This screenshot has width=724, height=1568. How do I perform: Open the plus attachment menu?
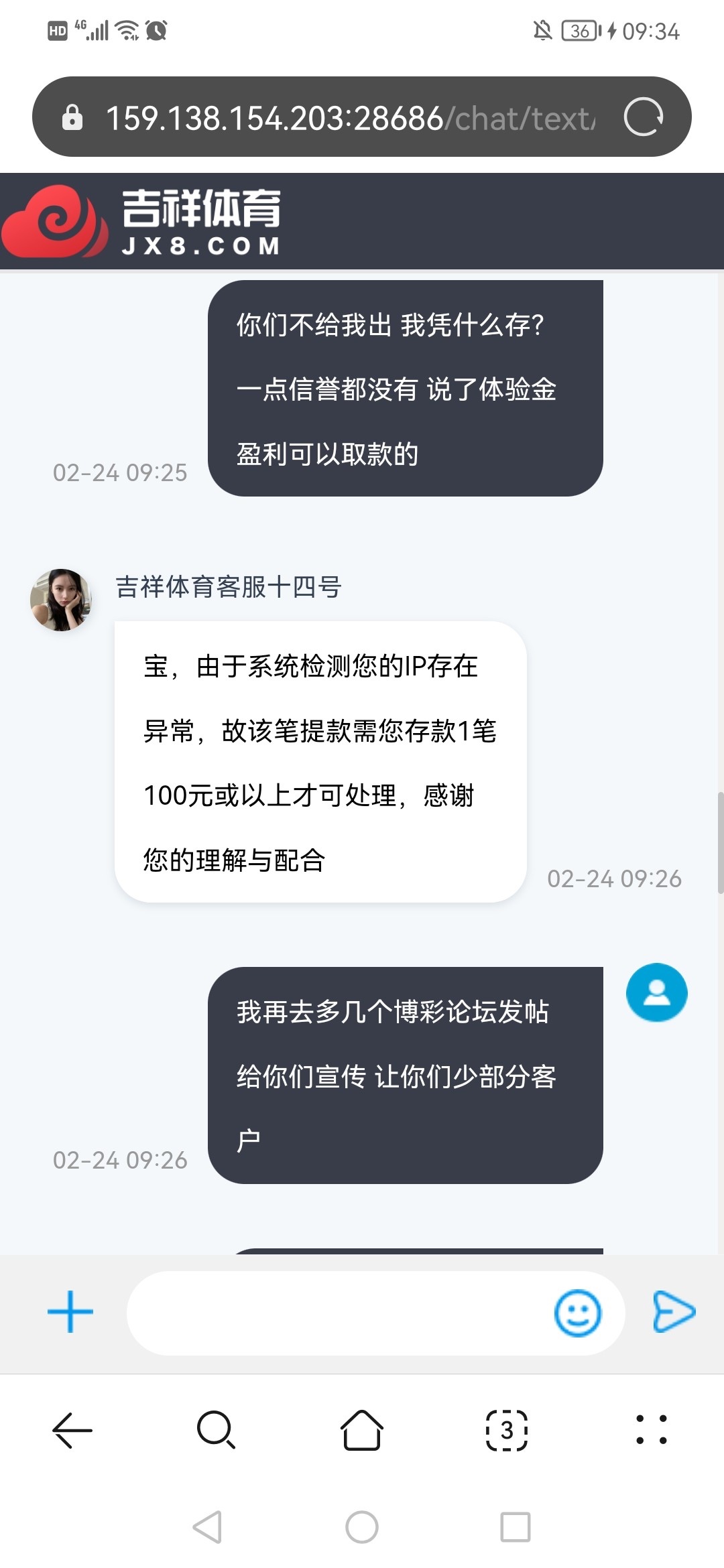70,1312
